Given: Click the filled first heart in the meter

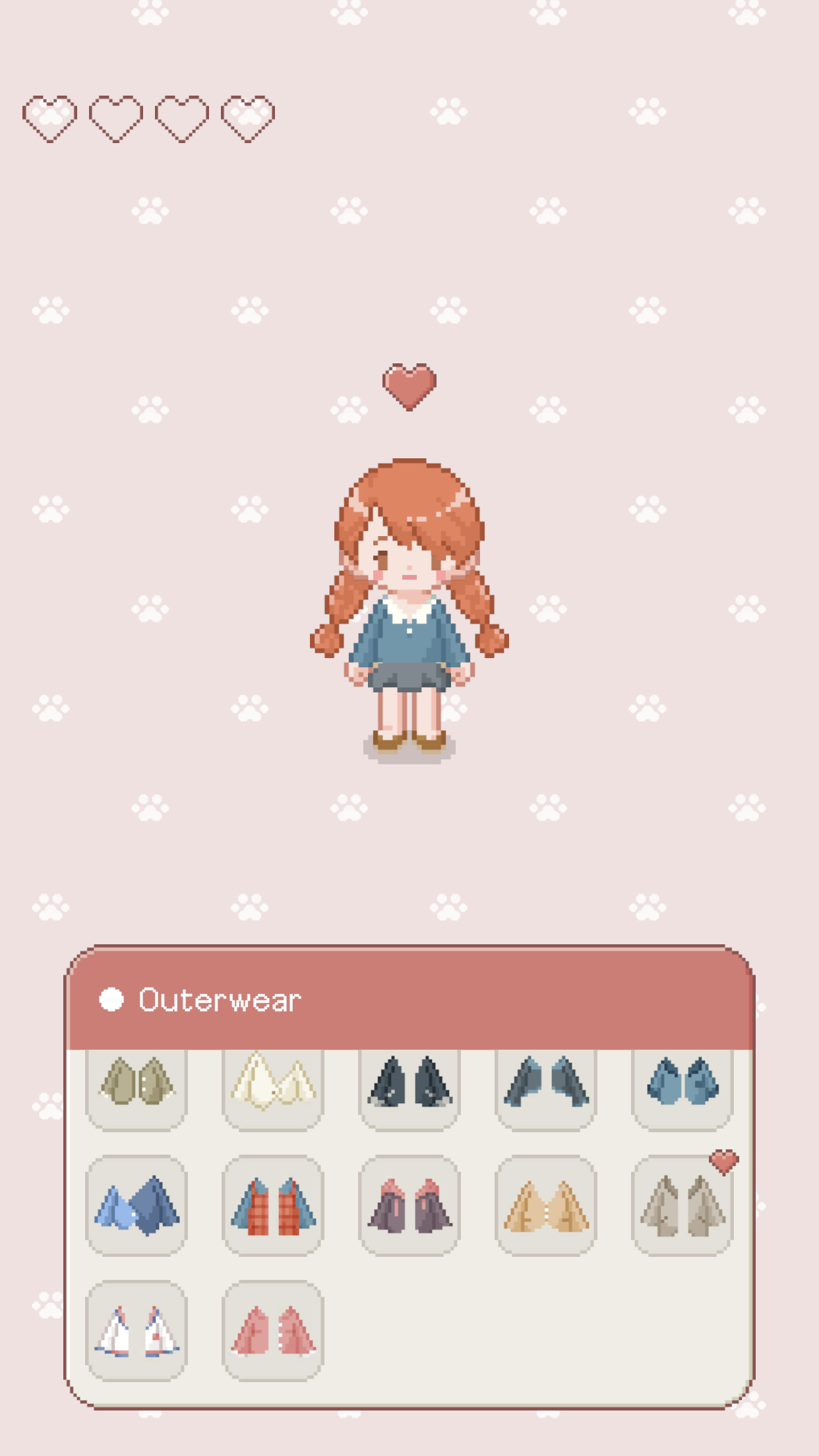Looking at the screenshot, I should [x=49, y=119].
